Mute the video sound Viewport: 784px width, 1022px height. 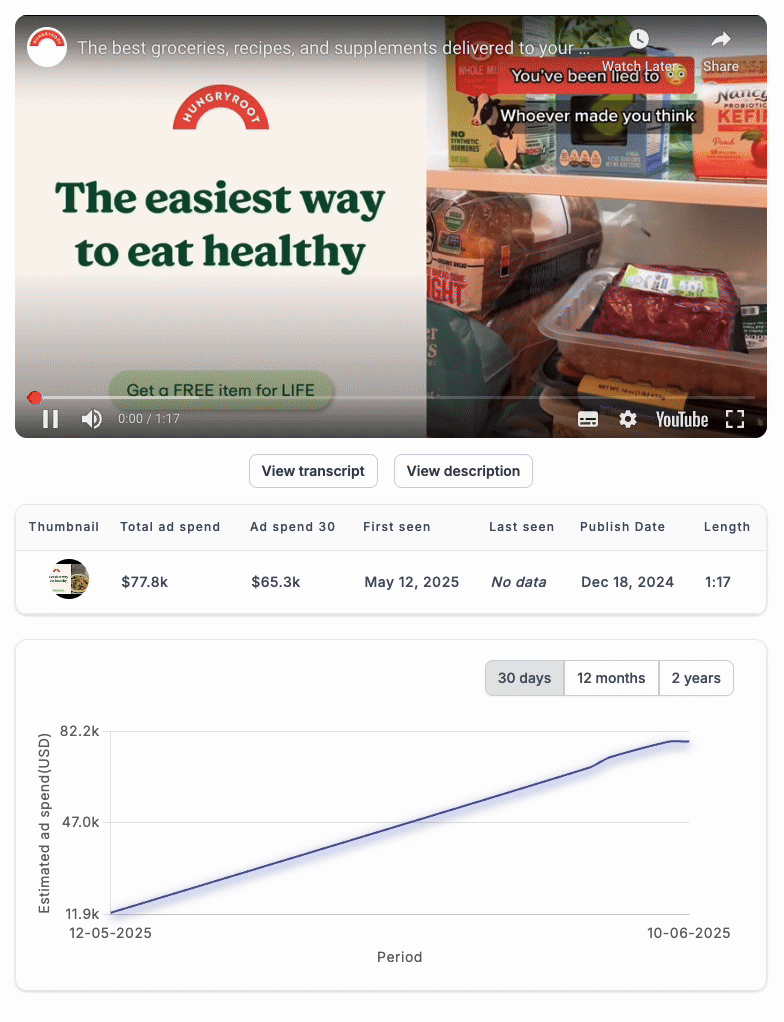(x=91, y=419)
